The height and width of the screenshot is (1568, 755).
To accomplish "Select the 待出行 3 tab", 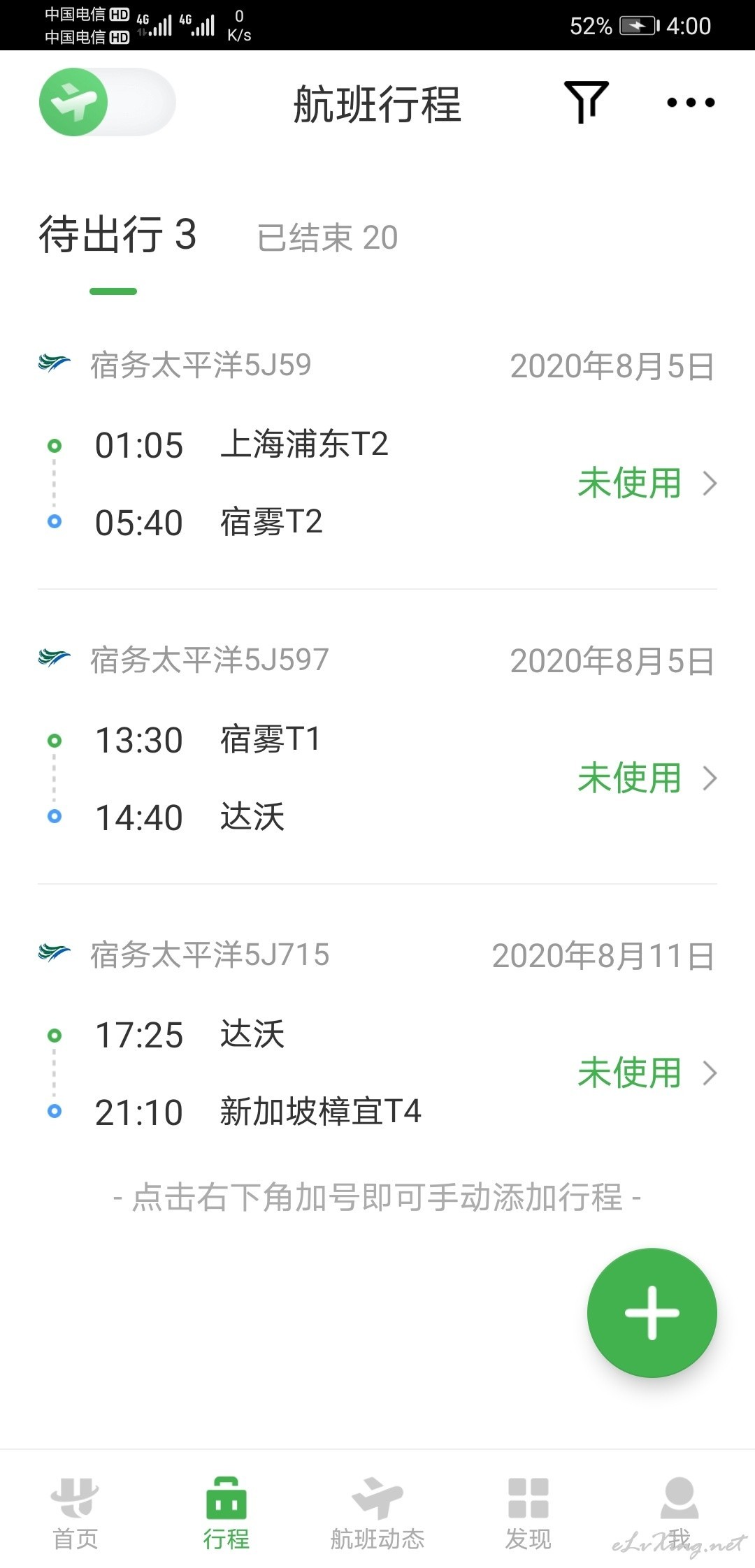I will pyautogui.click(x=117, y=235).
